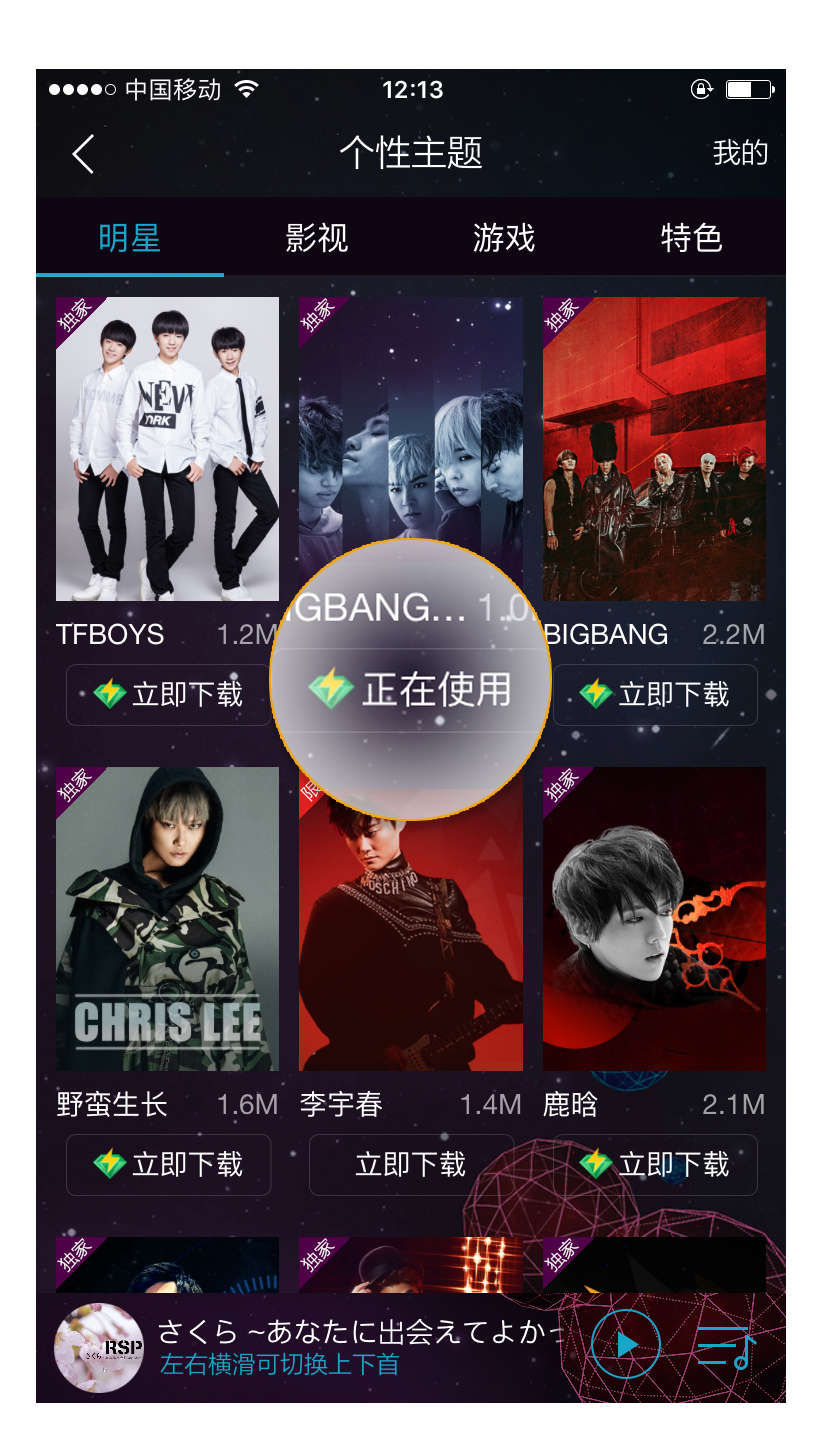This screenshot has width=825, height=1437.
Task: Switch to the 影视 tab
Action: click(x=316, y=238)
